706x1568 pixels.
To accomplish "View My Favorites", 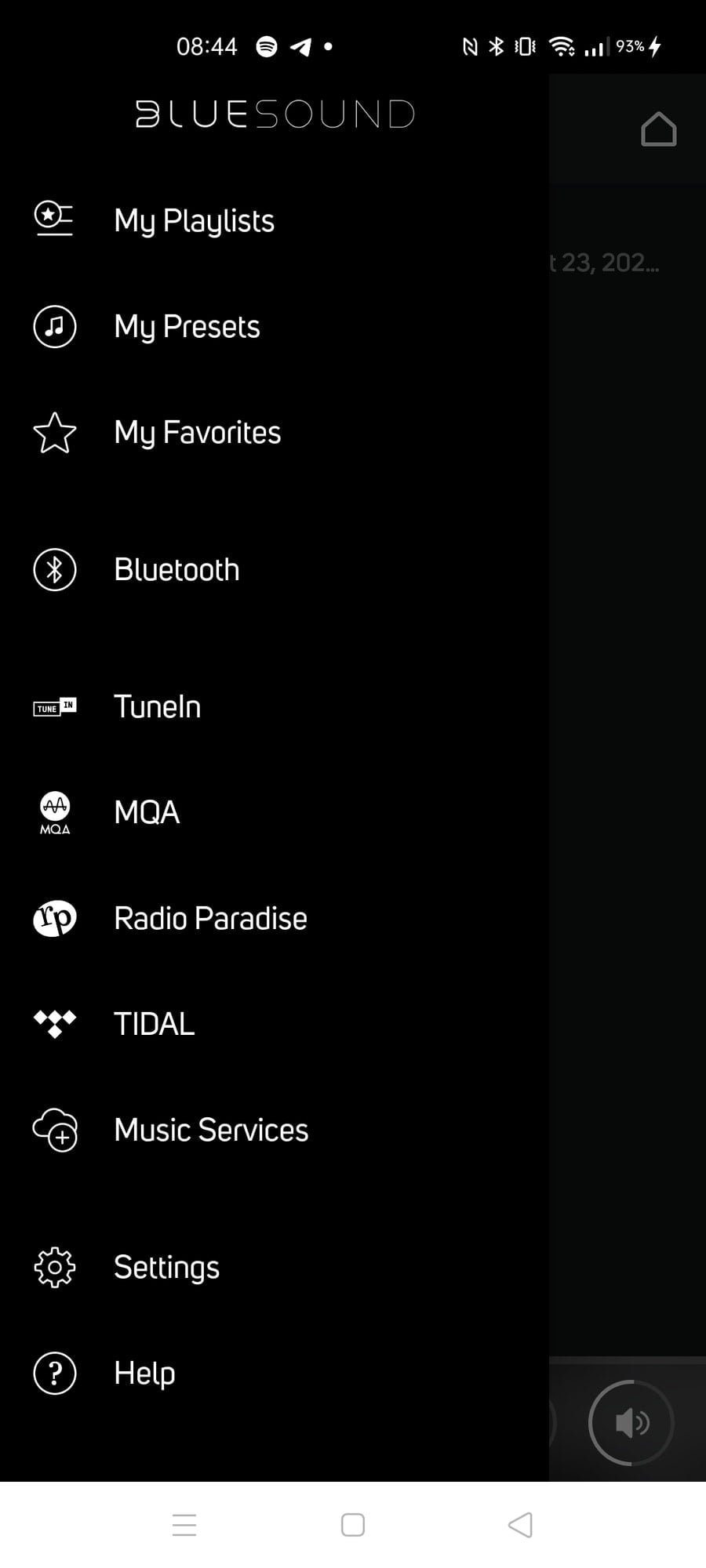I will (197, 433).
